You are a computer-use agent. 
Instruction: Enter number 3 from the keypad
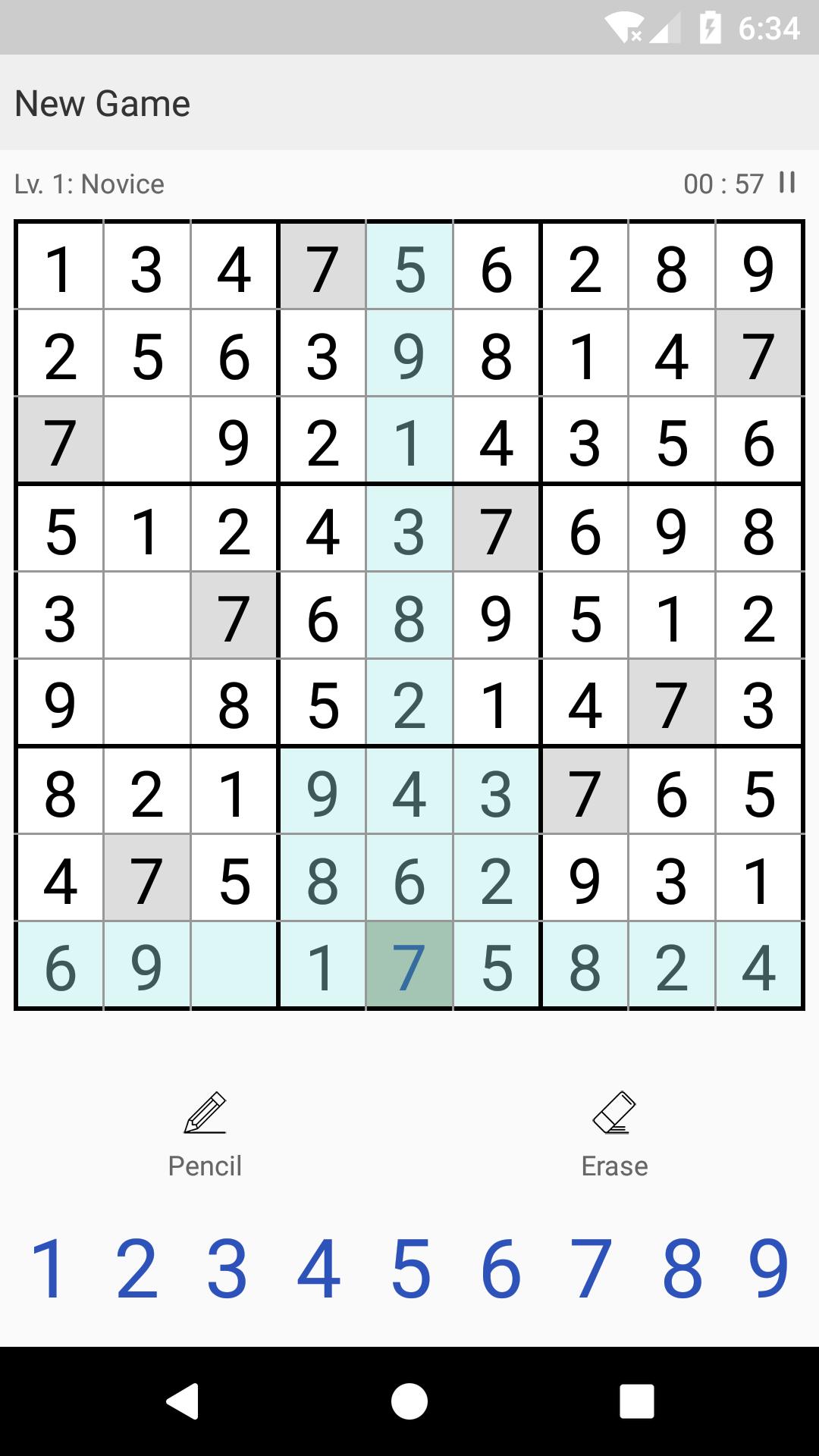pyautogui.click(x=227, y=1268)
